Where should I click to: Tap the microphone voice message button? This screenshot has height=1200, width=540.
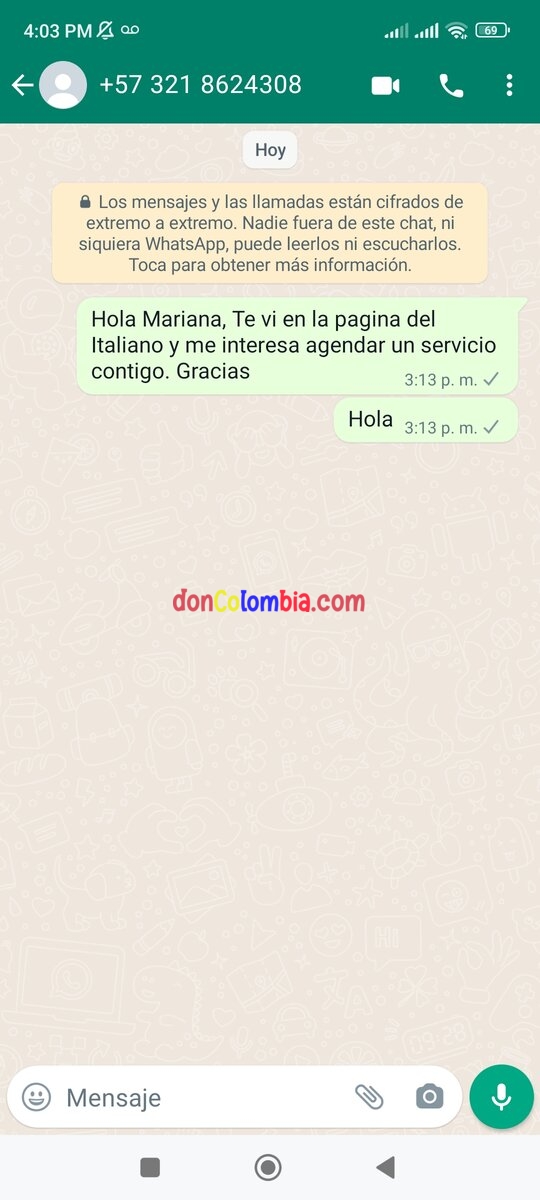(502, 1097)
